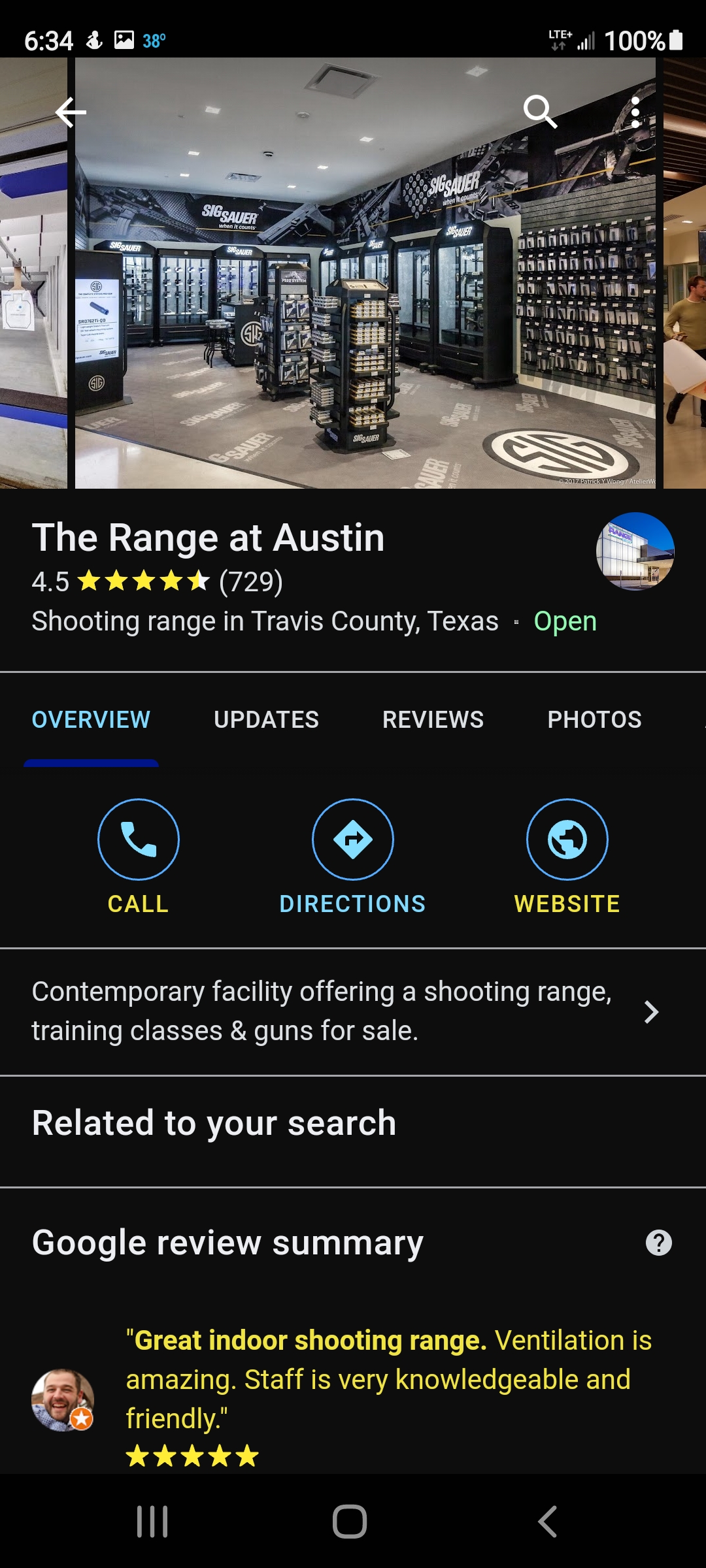Open recent apps from navigation bar
This screenshot has height=1568, width=706.
152,1522
